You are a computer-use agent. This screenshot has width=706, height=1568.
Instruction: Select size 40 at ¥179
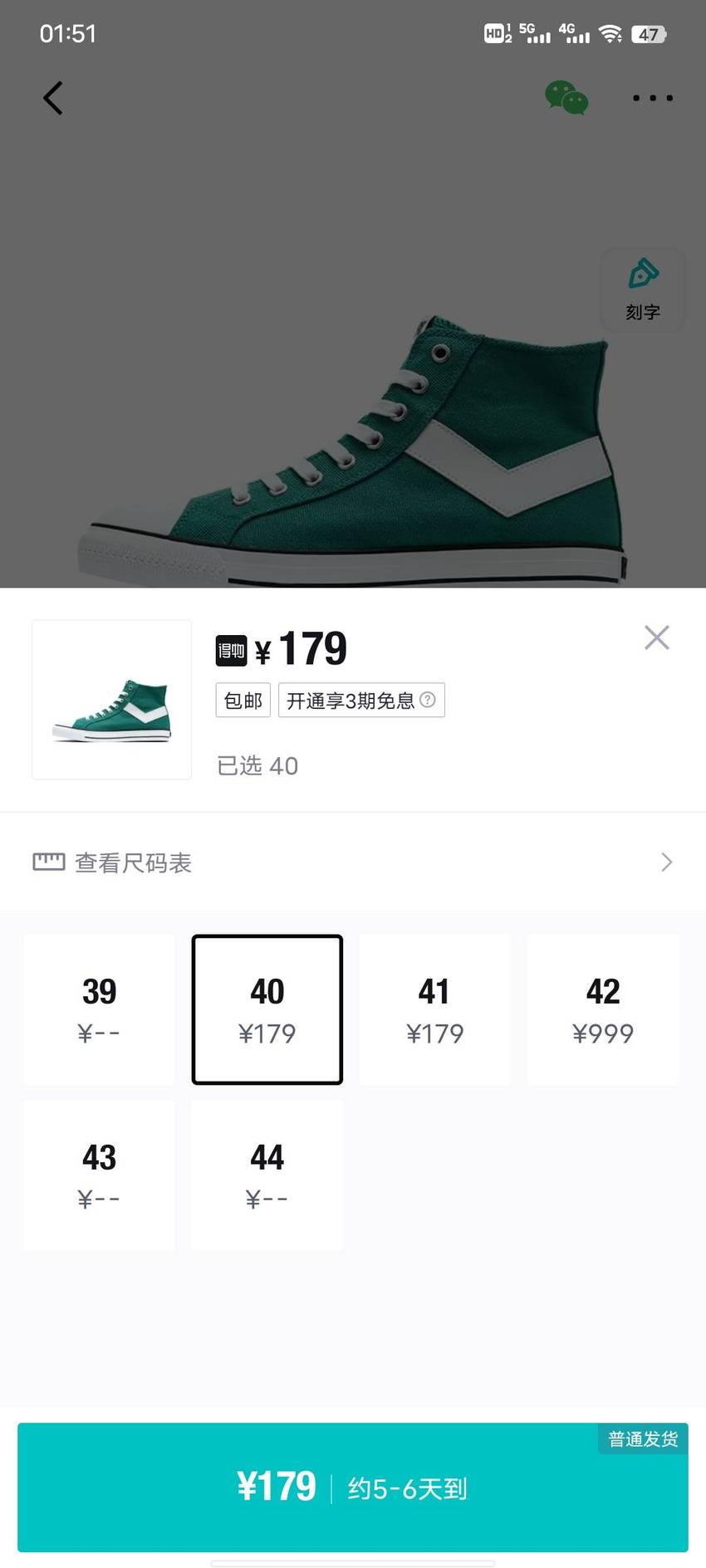click(x=267, y=1009)
